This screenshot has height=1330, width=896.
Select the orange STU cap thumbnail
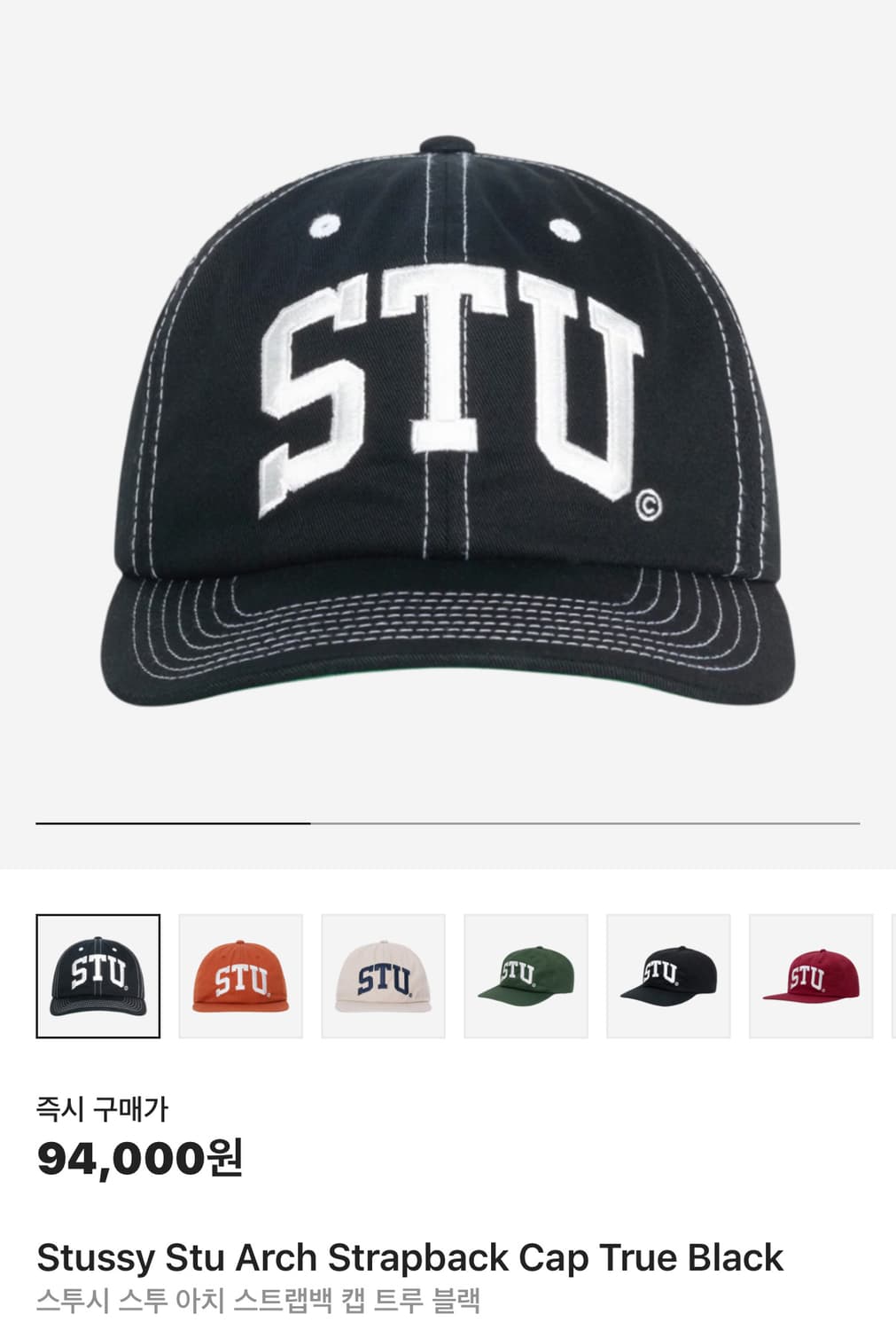coord(240,975)
